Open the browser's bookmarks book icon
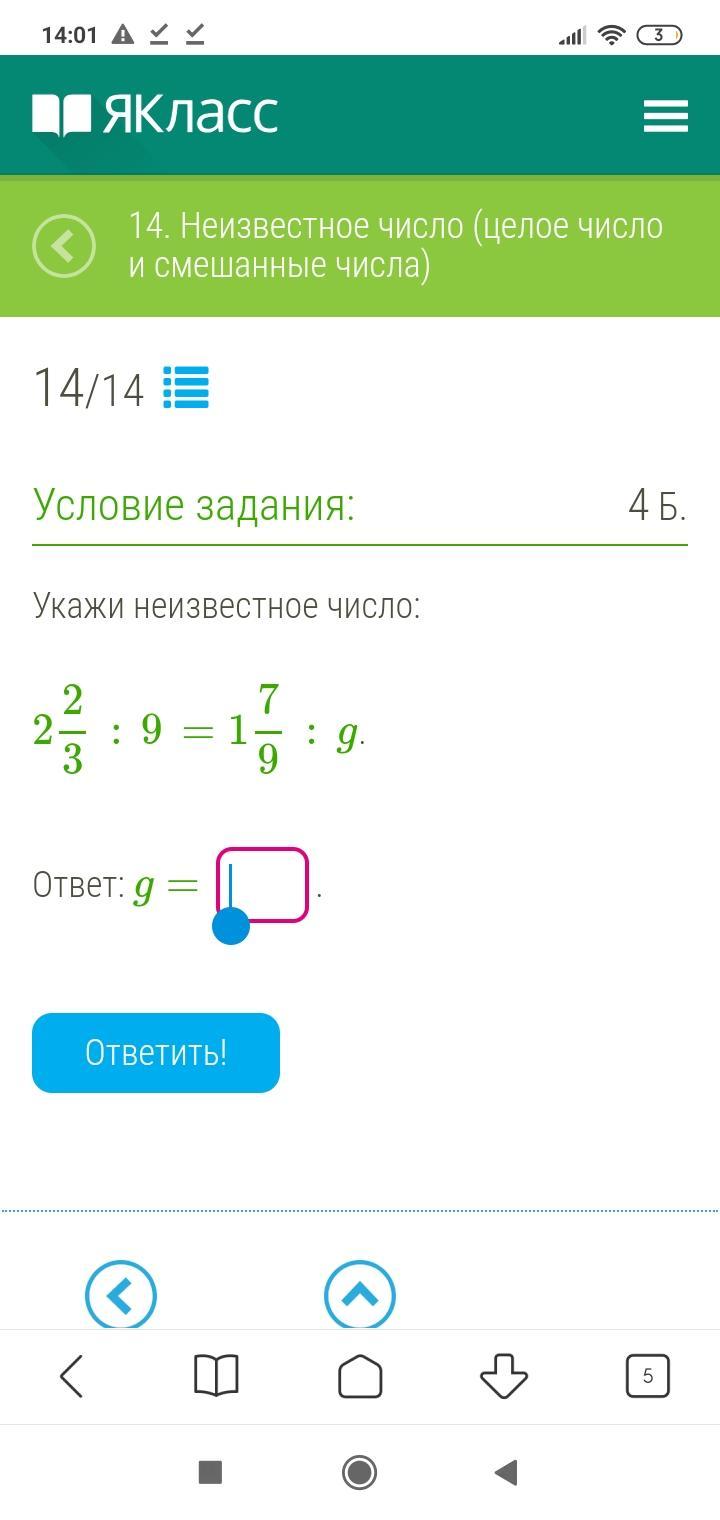Image resolution: width=720 pixels, height=1520 pixels. (x=216, y=1377)
